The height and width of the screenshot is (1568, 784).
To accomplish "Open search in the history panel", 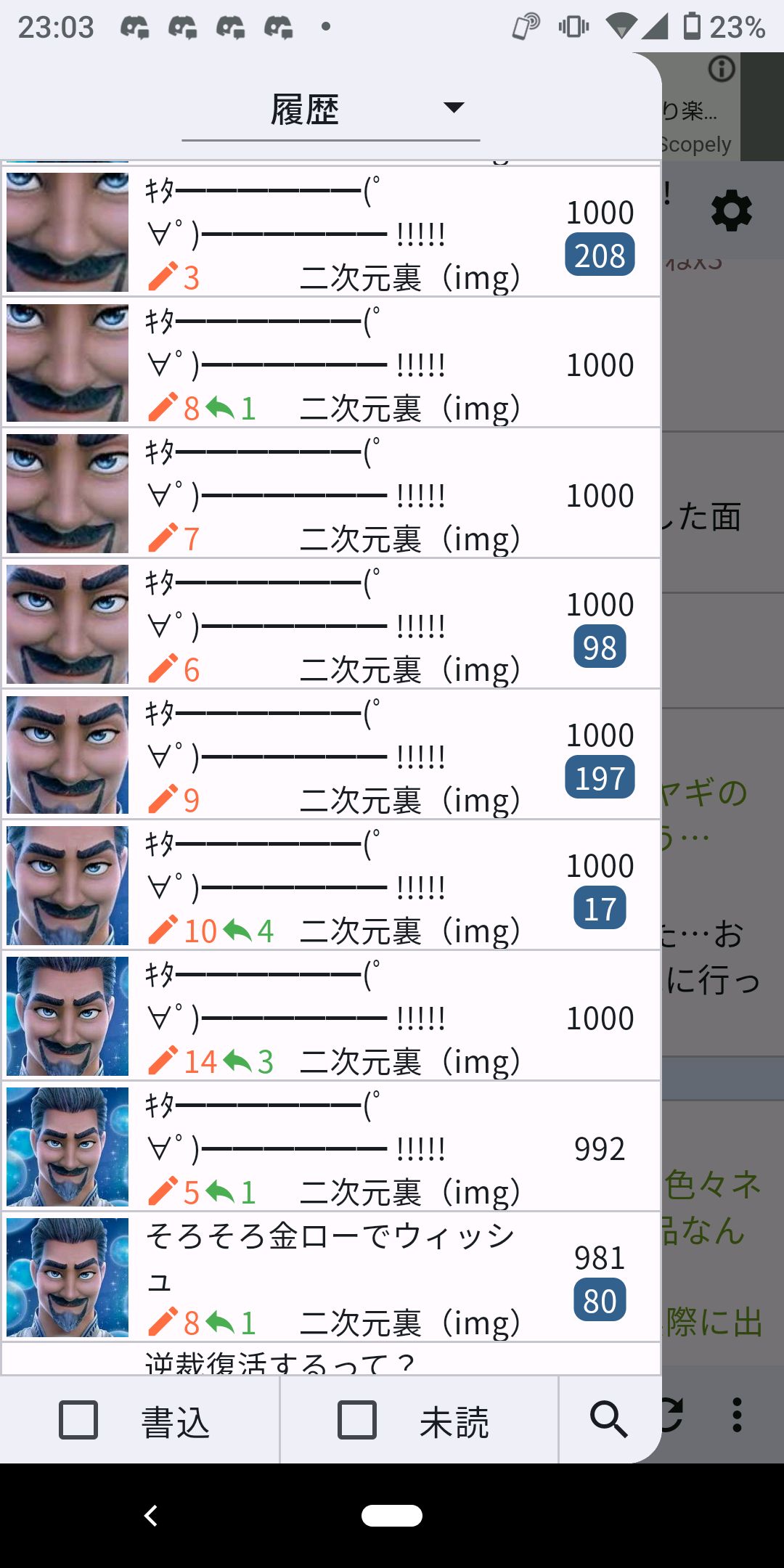I will [608, 1420].
